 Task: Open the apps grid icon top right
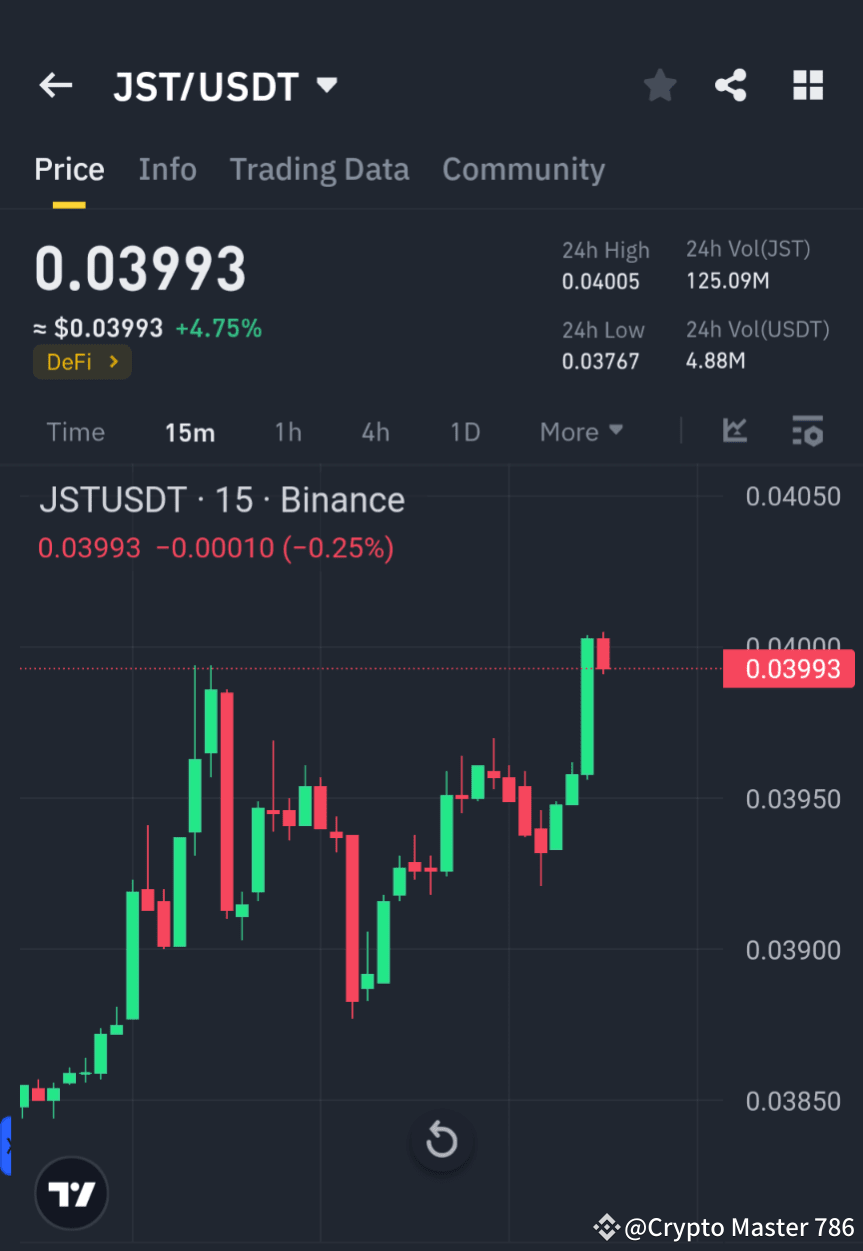click(807, 85)
